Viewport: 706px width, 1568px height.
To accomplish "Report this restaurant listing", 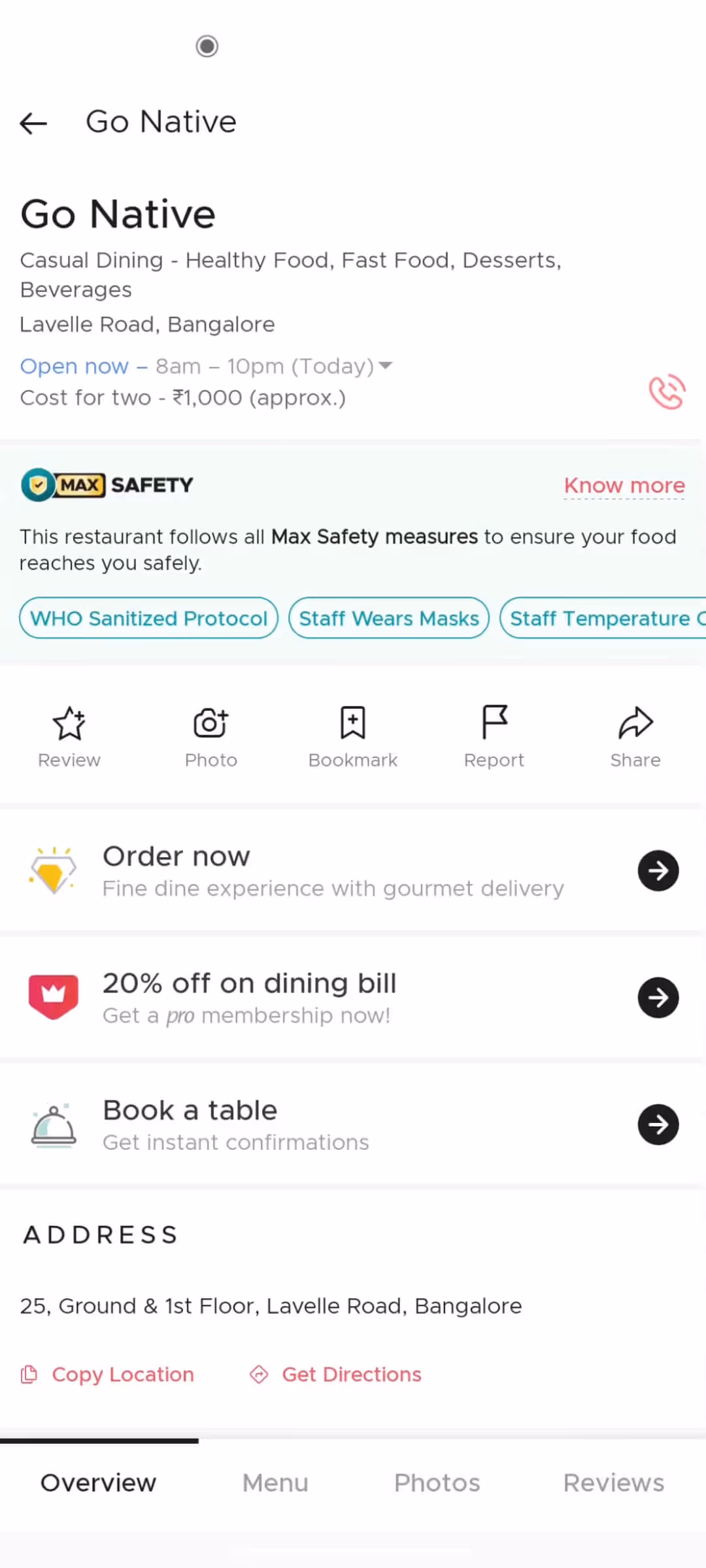I will pos(494,738).
